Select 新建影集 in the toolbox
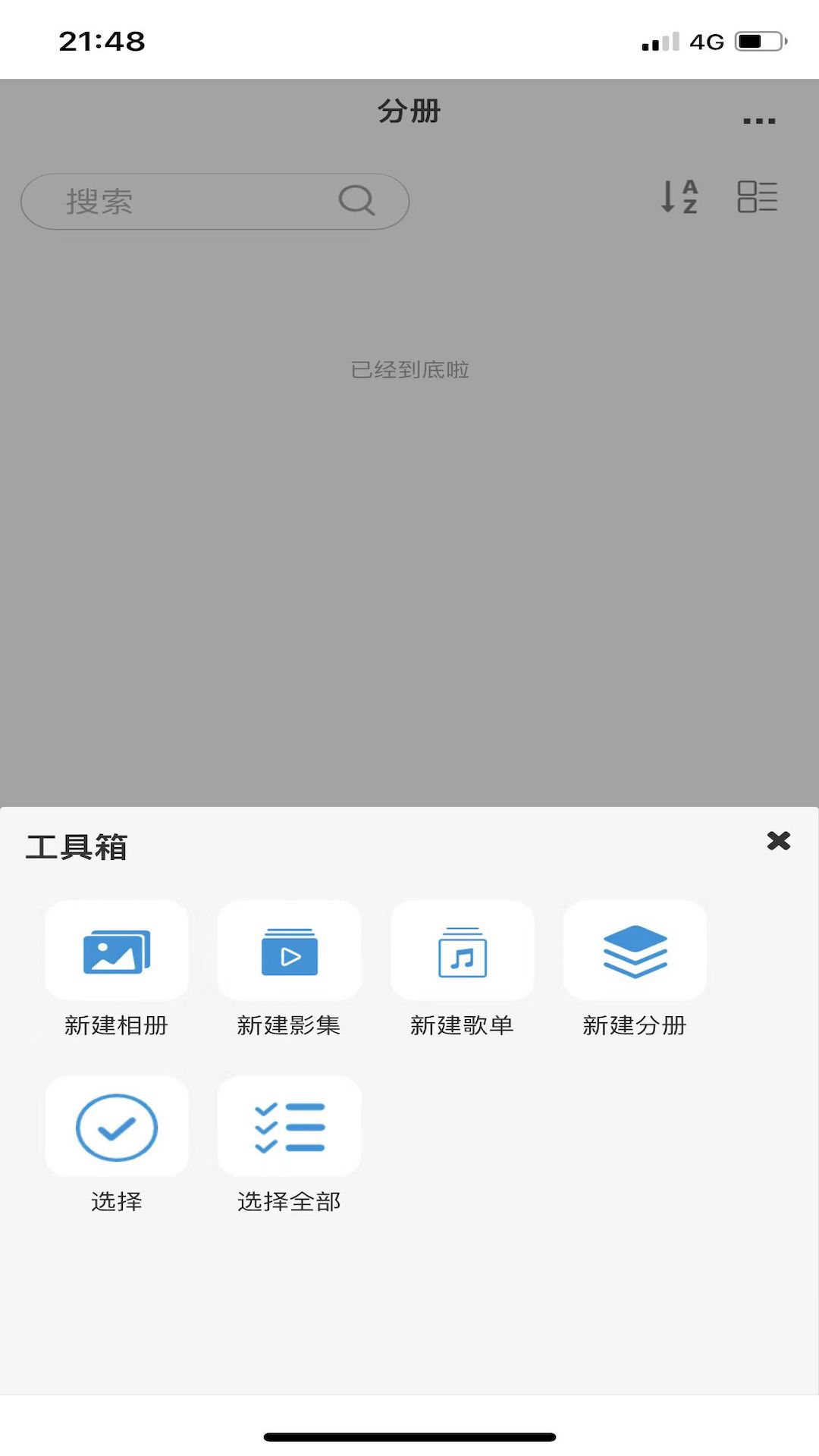Image resolution: width=819 pixels, height=1456 pixels. tap(289, 951)
